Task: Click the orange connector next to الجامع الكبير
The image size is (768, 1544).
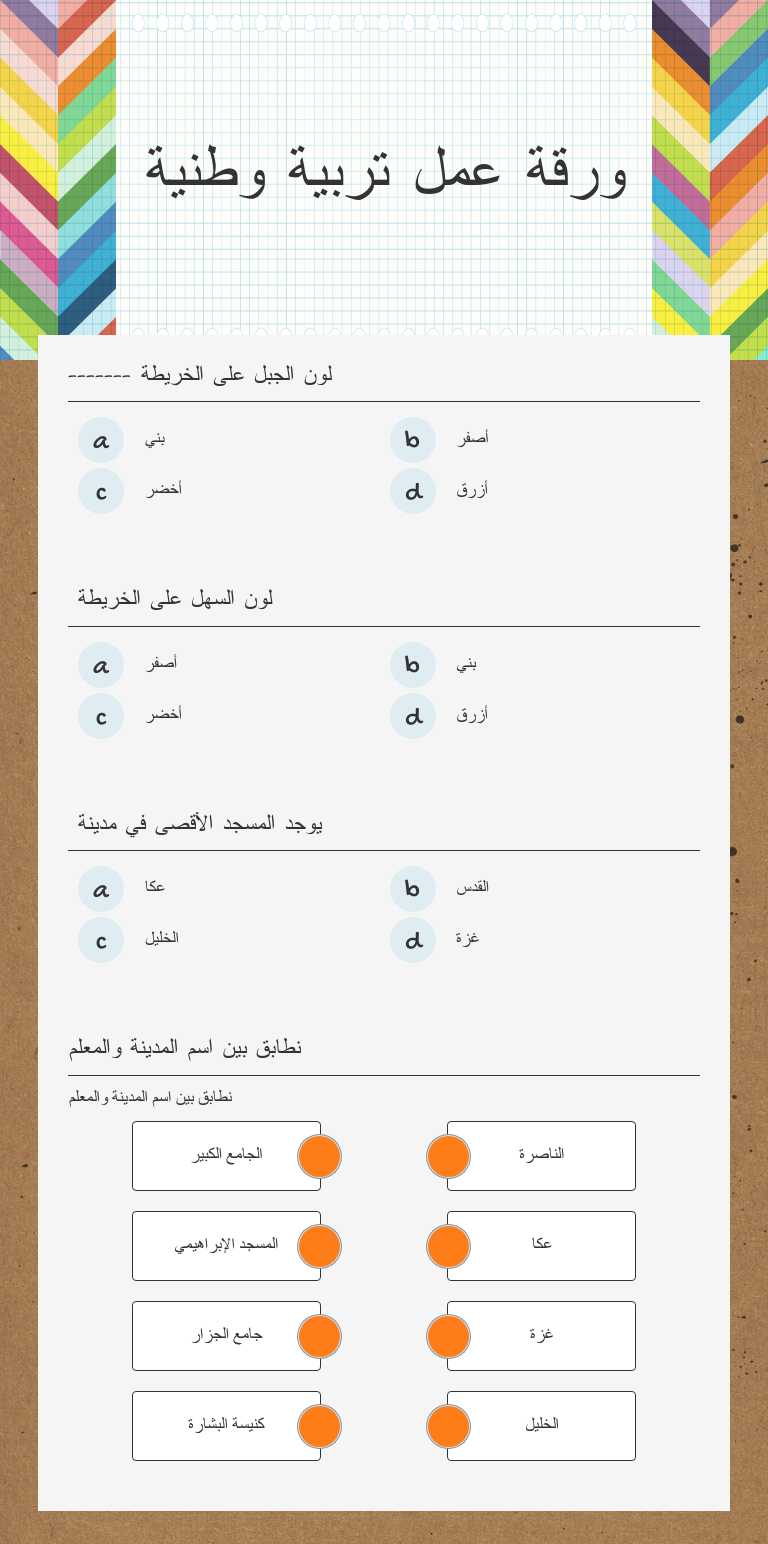Action: (x=319, y=1156)
